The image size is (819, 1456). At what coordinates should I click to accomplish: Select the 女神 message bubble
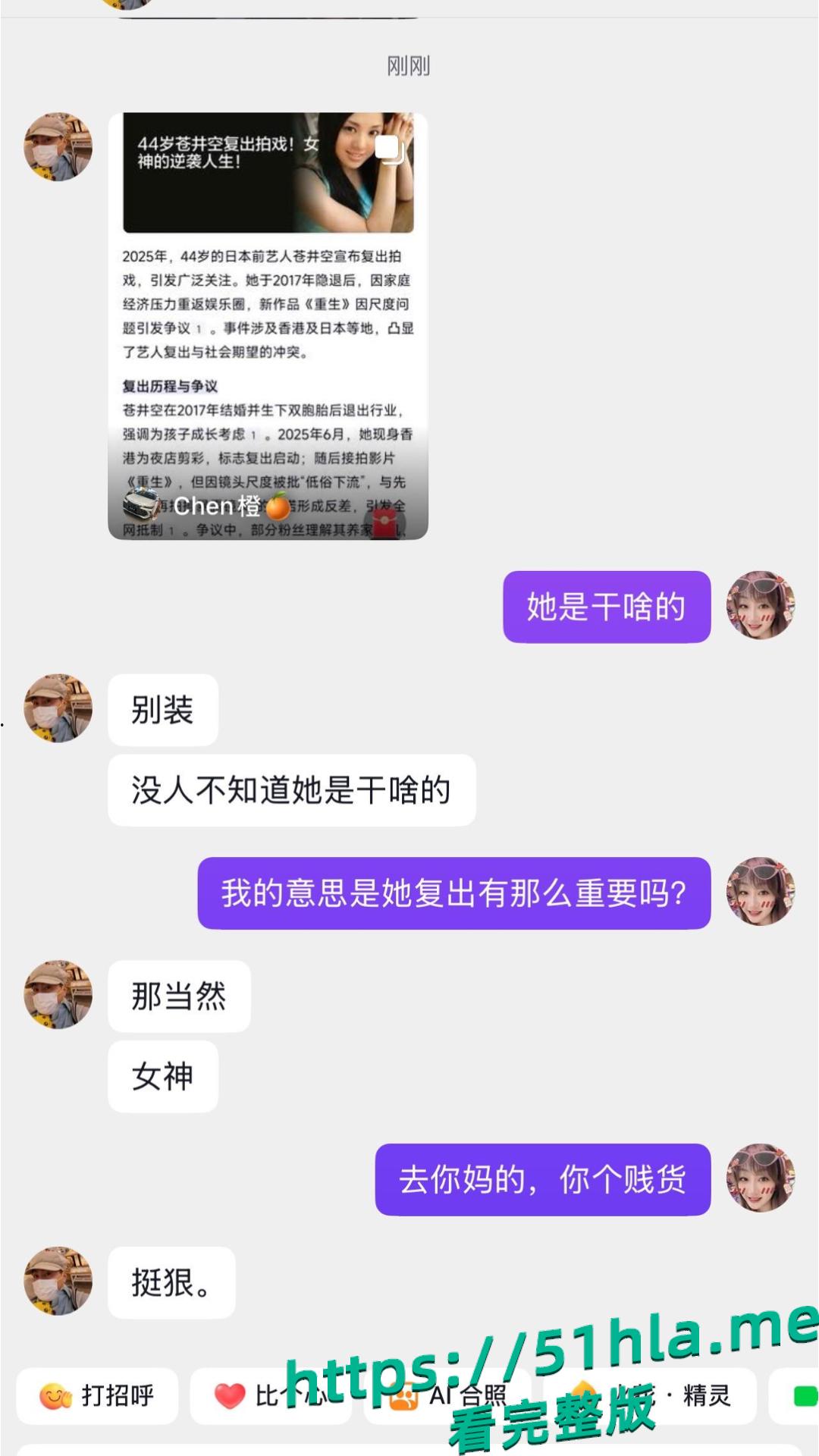click(164, 1075)
